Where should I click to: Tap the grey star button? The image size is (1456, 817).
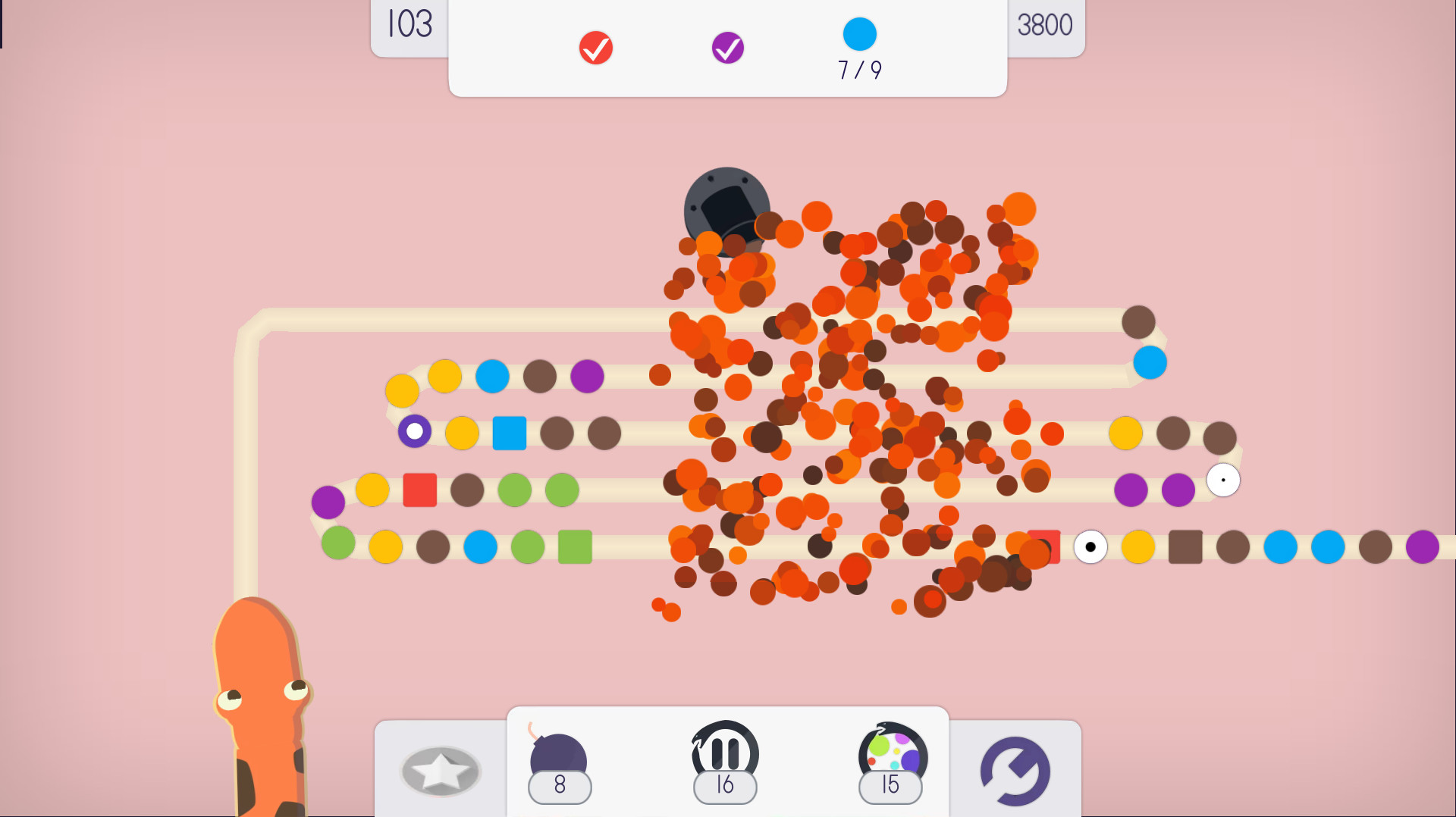441,771
